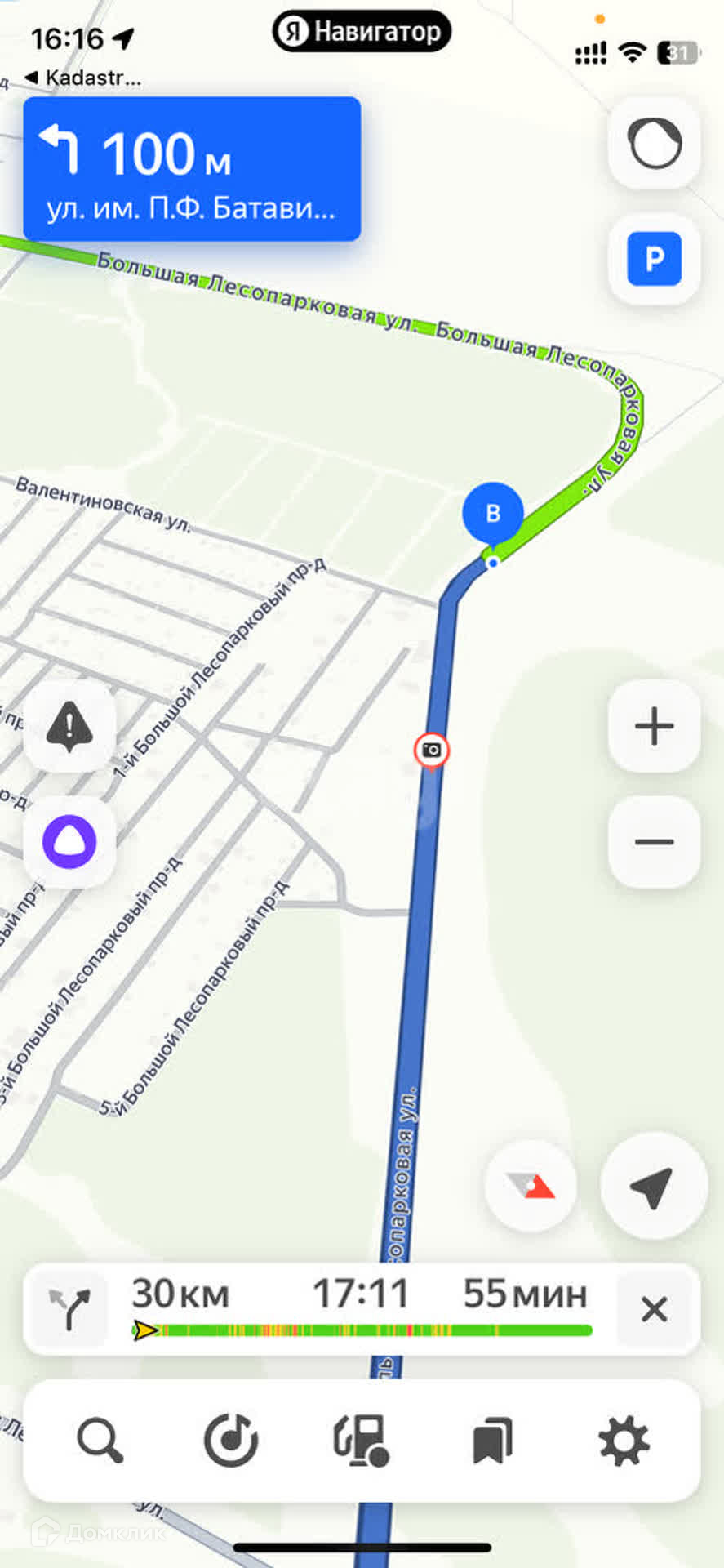Report a road event with warning icon
The image size is (724, 1568).
coord(69,726)
